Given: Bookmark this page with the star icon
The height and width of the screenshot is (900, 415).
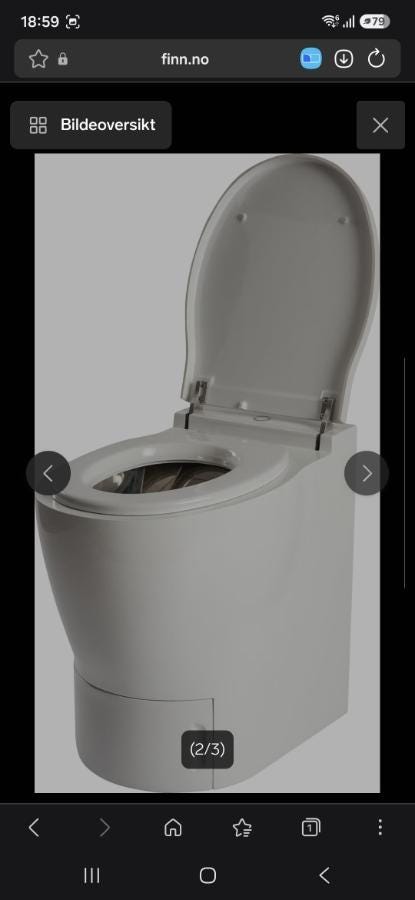Looking at the screenshot, I should pos(38,59).
